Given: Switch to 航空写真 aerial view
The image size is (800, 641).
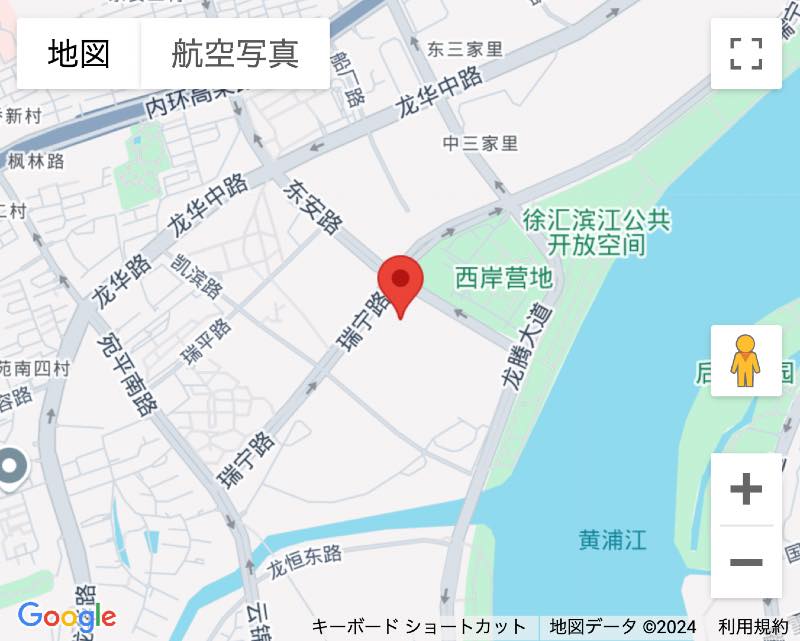Looking at the screenshot, I should [235, 53].
